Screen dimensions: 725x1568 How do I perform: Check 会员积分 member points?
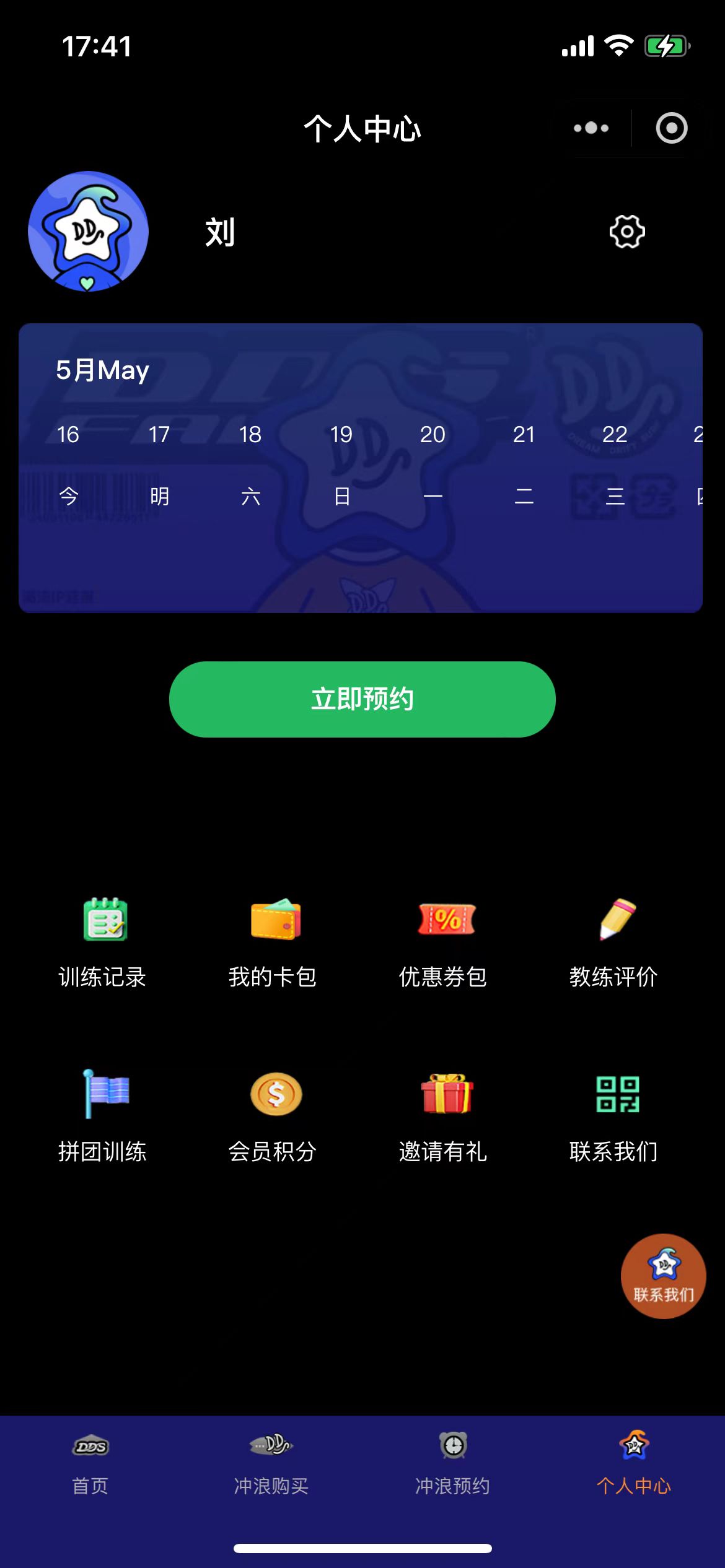click(x=273, y=1116)
